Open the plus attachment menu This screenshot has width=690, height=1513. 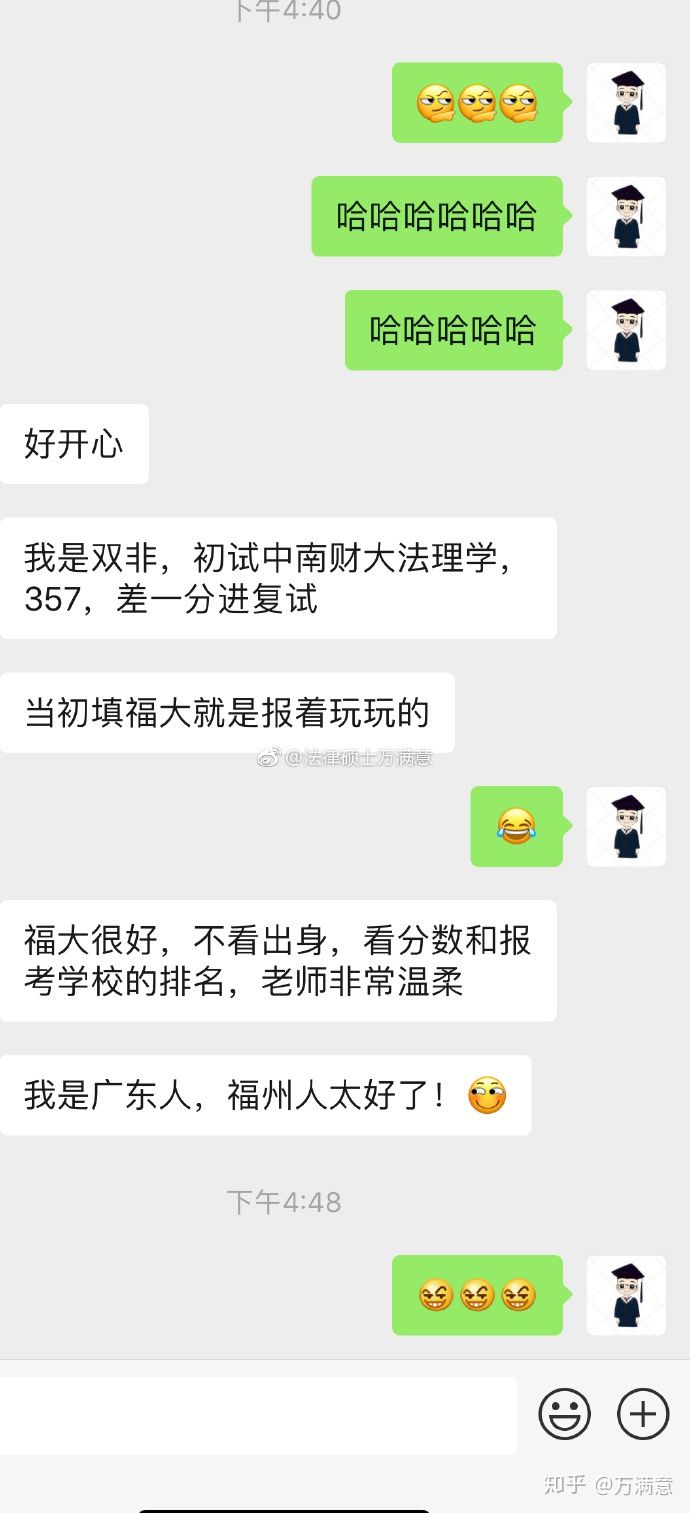642,1414
